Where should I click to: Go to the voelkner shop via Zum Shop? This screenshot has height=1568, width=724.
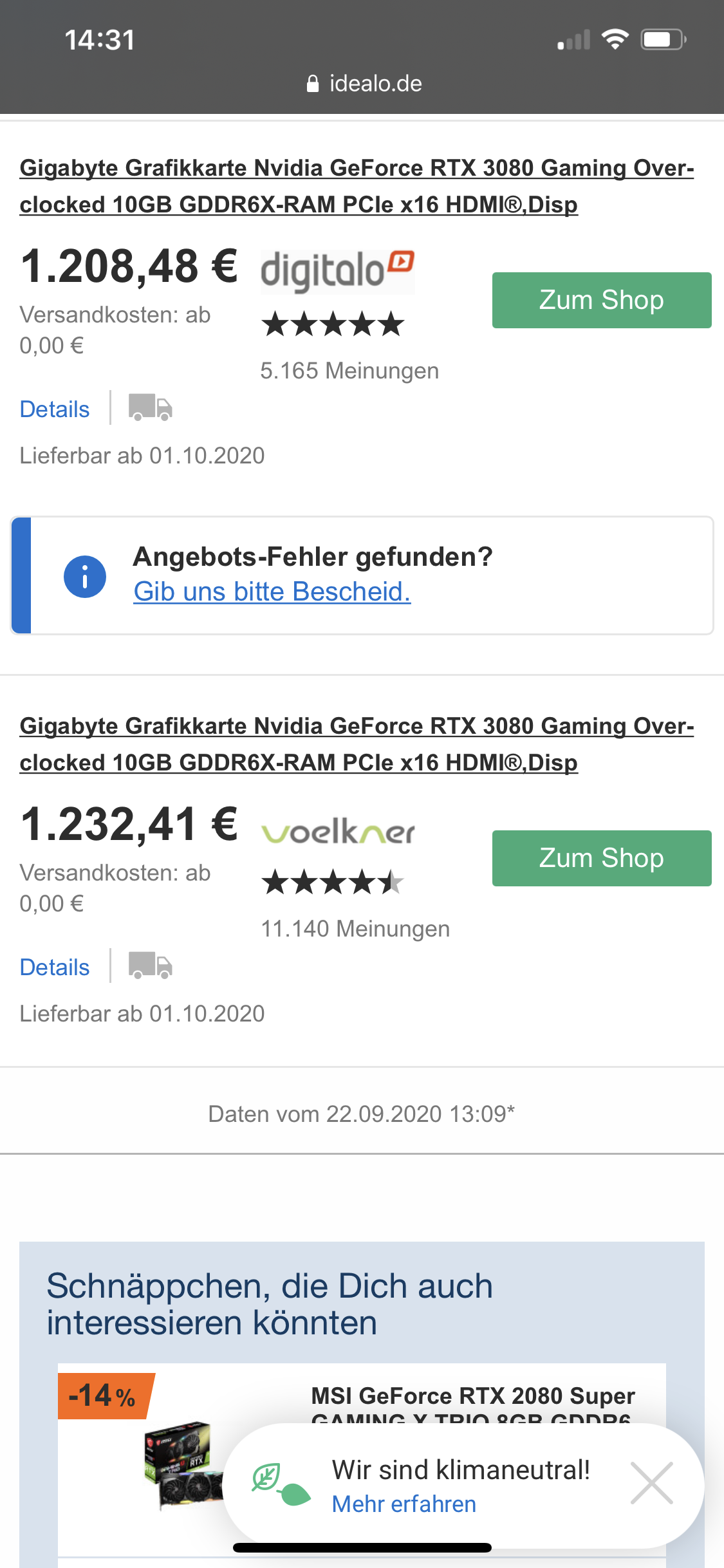(x=601, y=858)
